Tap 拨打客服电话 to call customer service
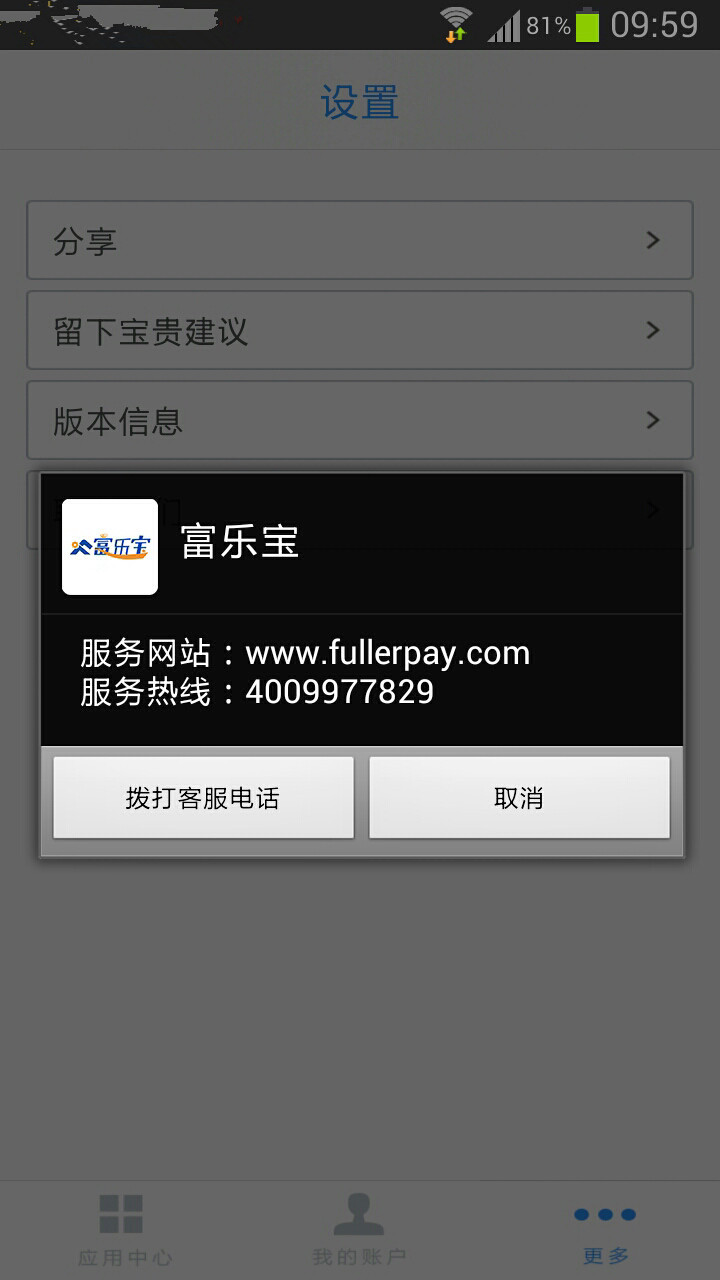Image resolution: width=720 pixels, height=1280 pixels. click(203, 797)
